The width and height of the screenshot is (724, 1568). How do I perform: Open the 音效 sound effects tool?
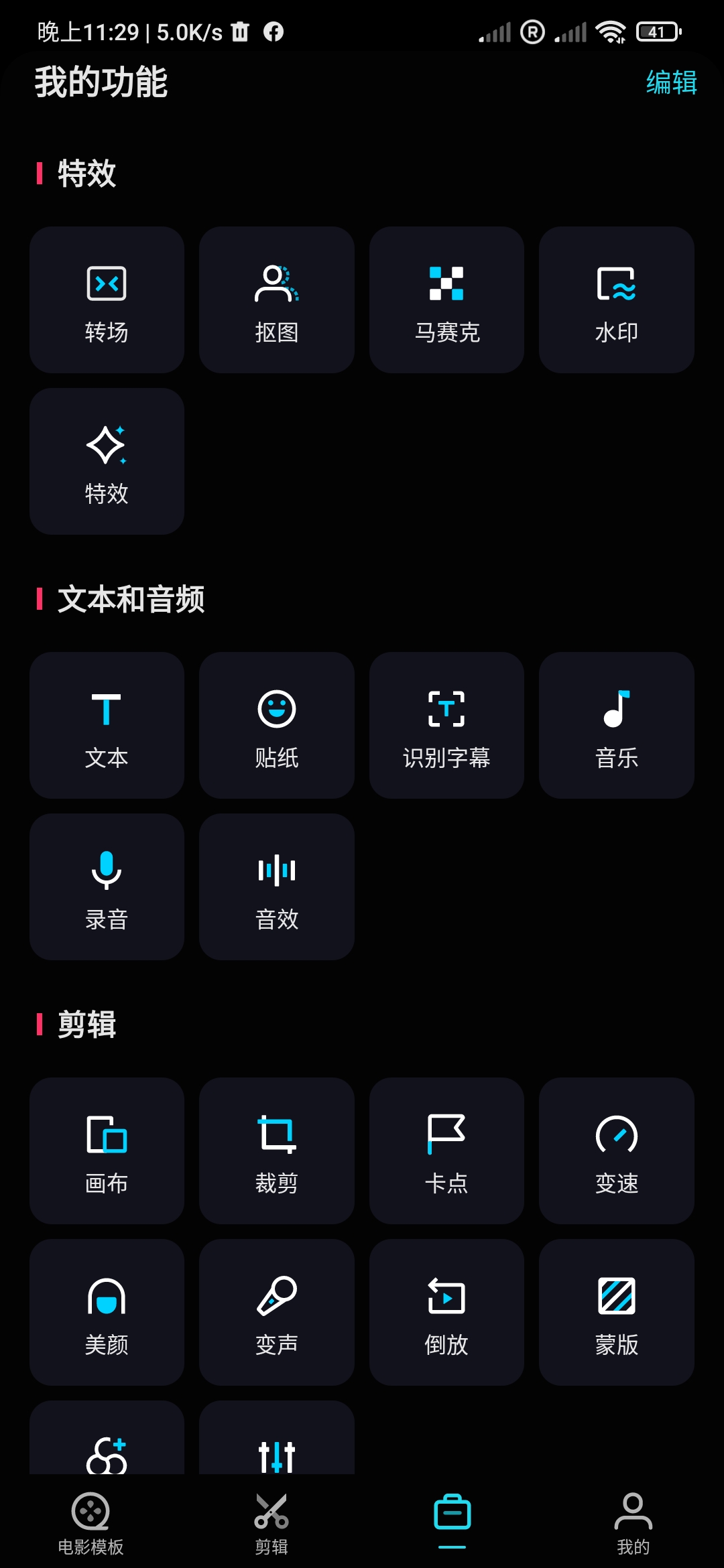[276, 887]
